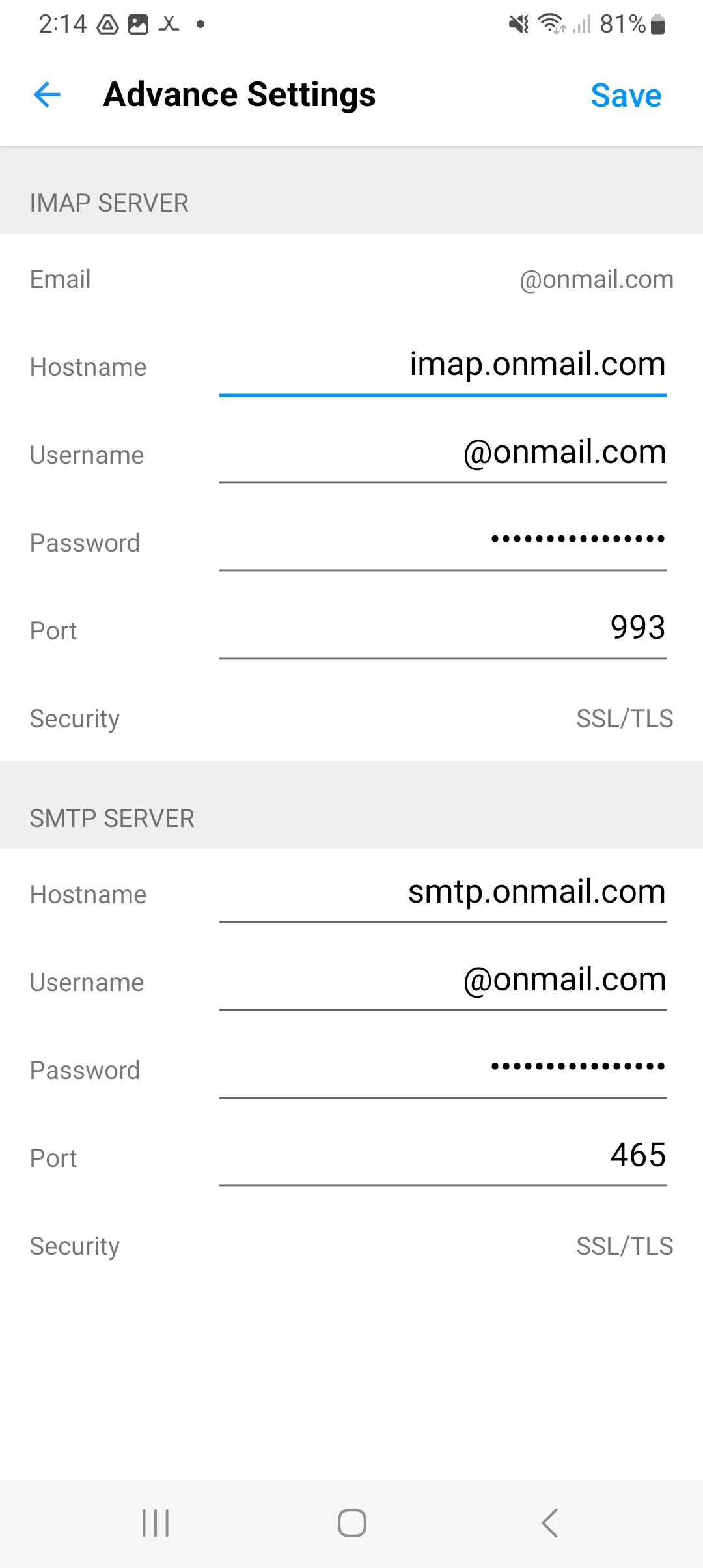Image resolution: width=703 pixels, height=1568 pixels.
Task: Save the advanced settings
Action: (626, 96)
